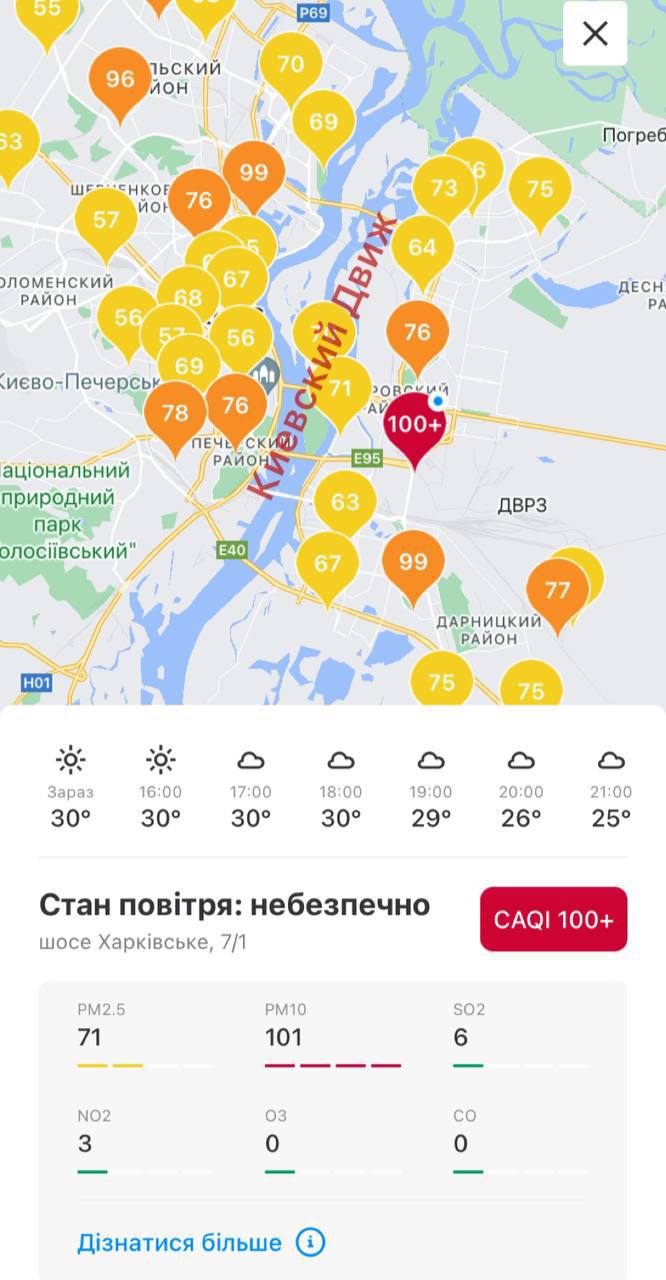
Task: Open the orange 78 marker
Action: (x=174, y=413)
